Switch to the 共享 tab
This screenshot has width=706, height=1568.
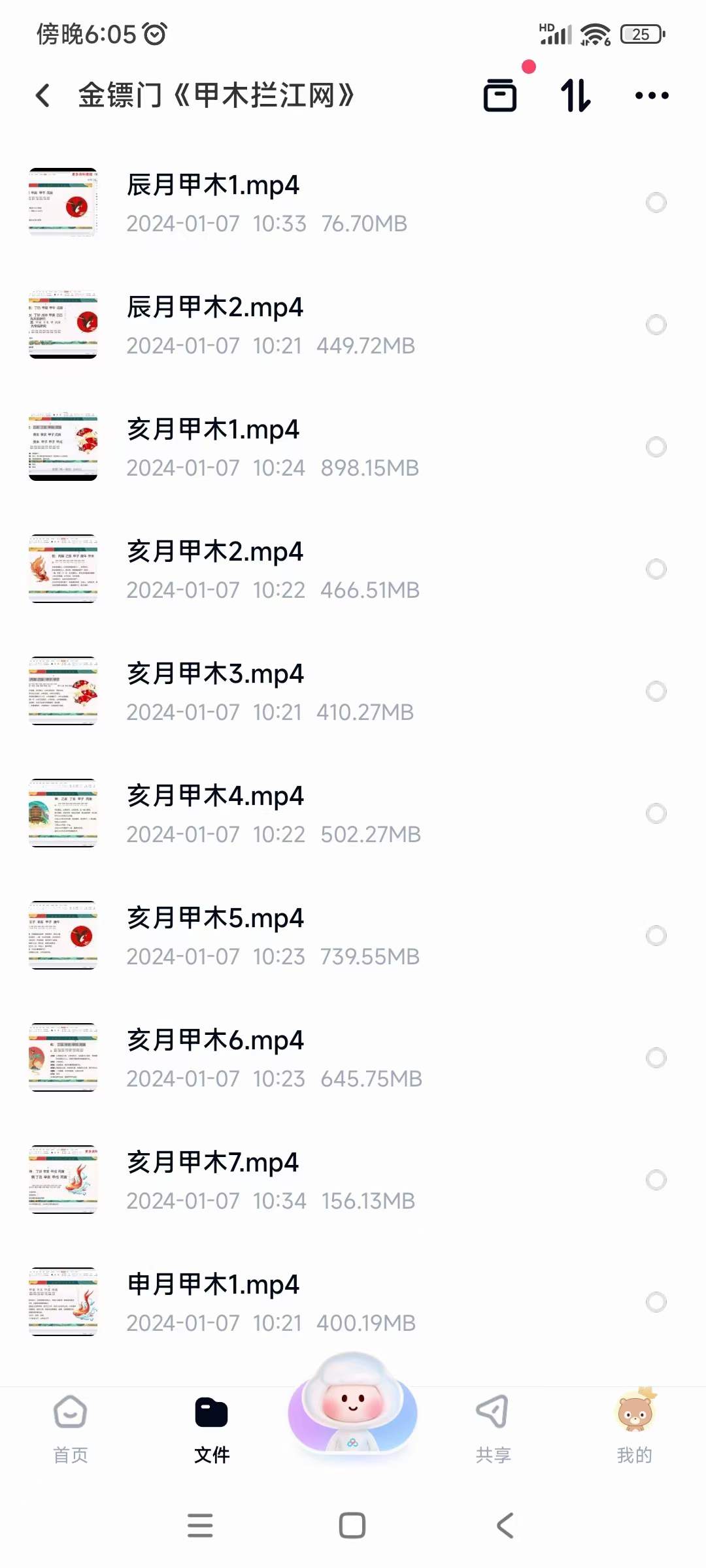coord(494,1424)
